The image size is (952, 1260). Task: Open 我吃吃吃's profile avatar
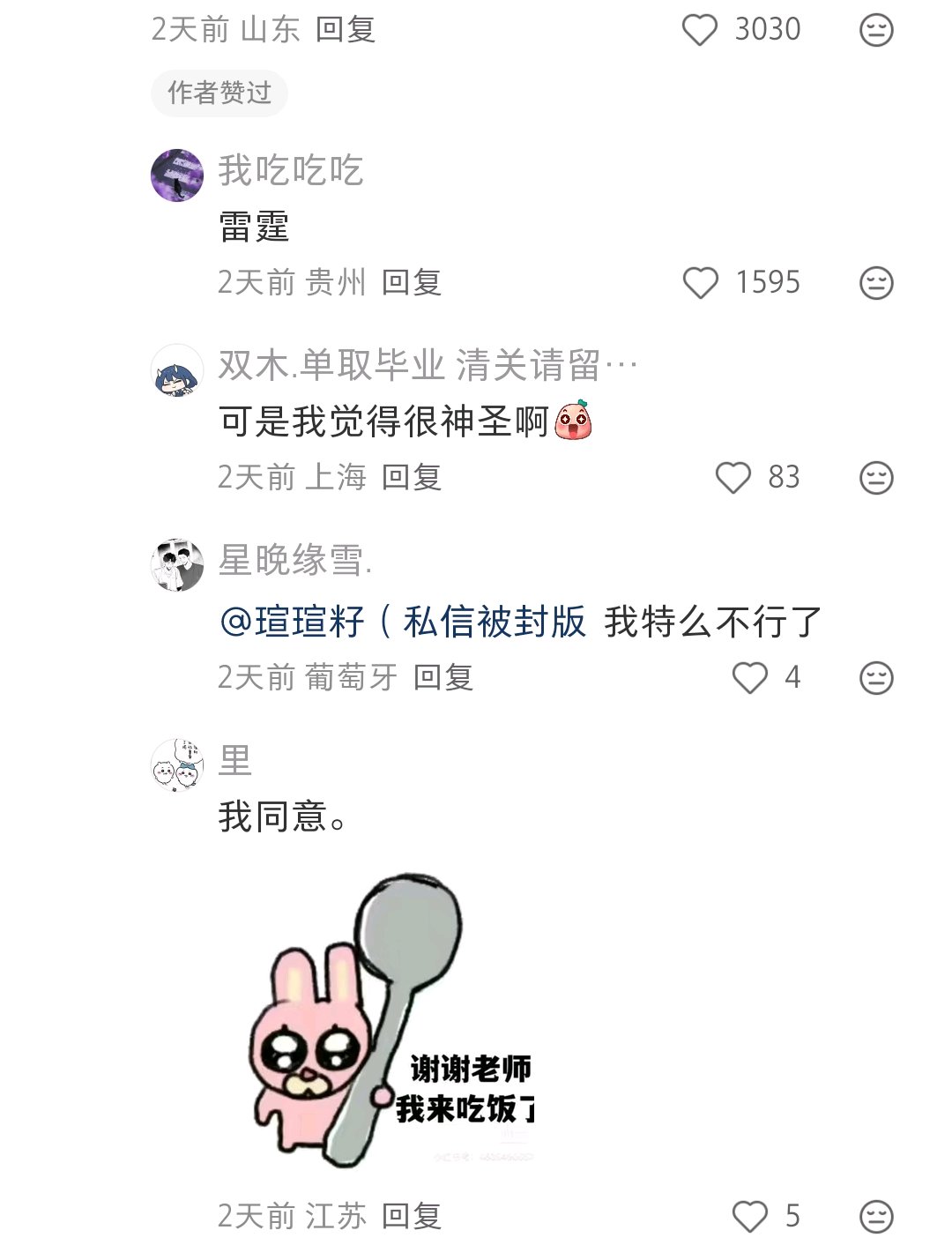177,175
